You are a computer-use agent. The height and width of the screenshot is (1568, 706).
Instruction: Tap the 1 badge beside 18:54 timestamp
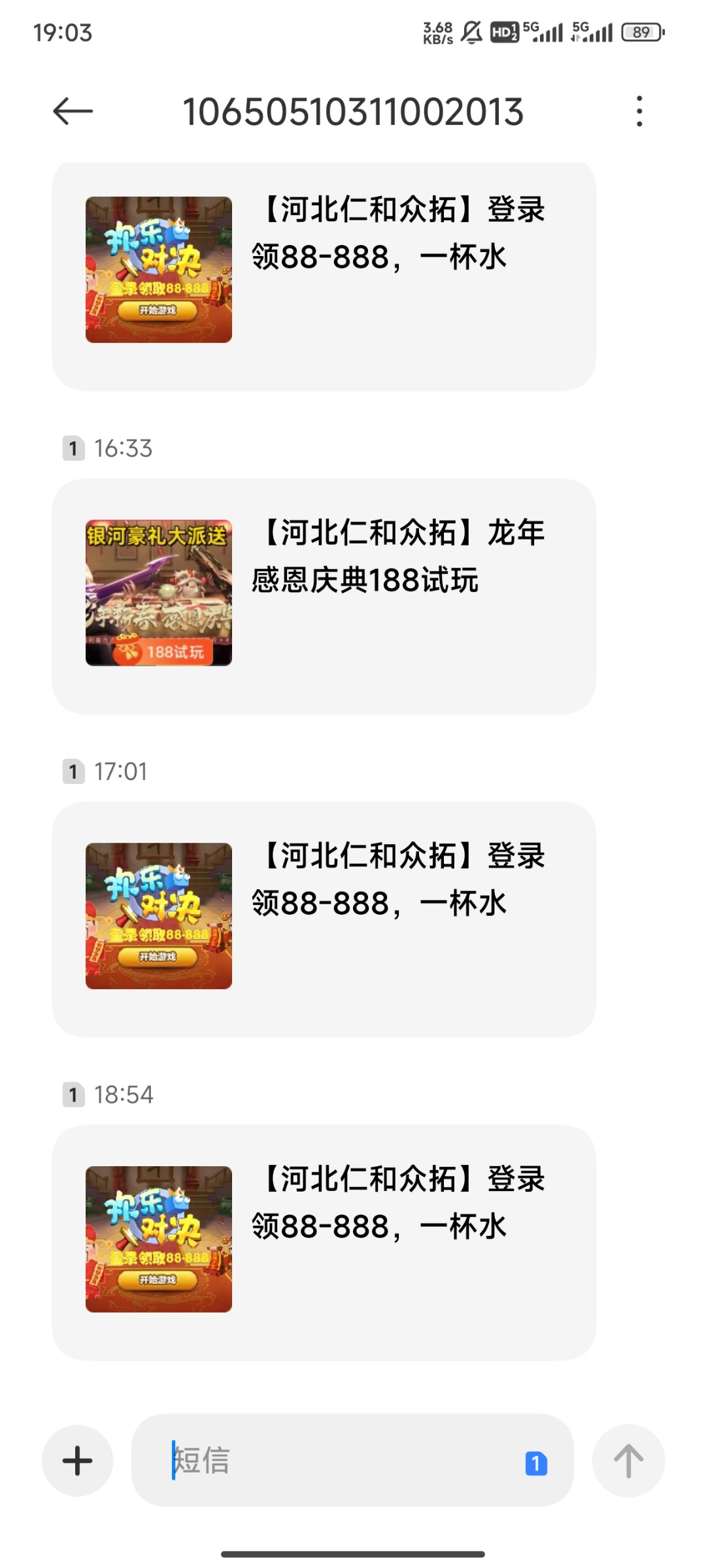74,1094
